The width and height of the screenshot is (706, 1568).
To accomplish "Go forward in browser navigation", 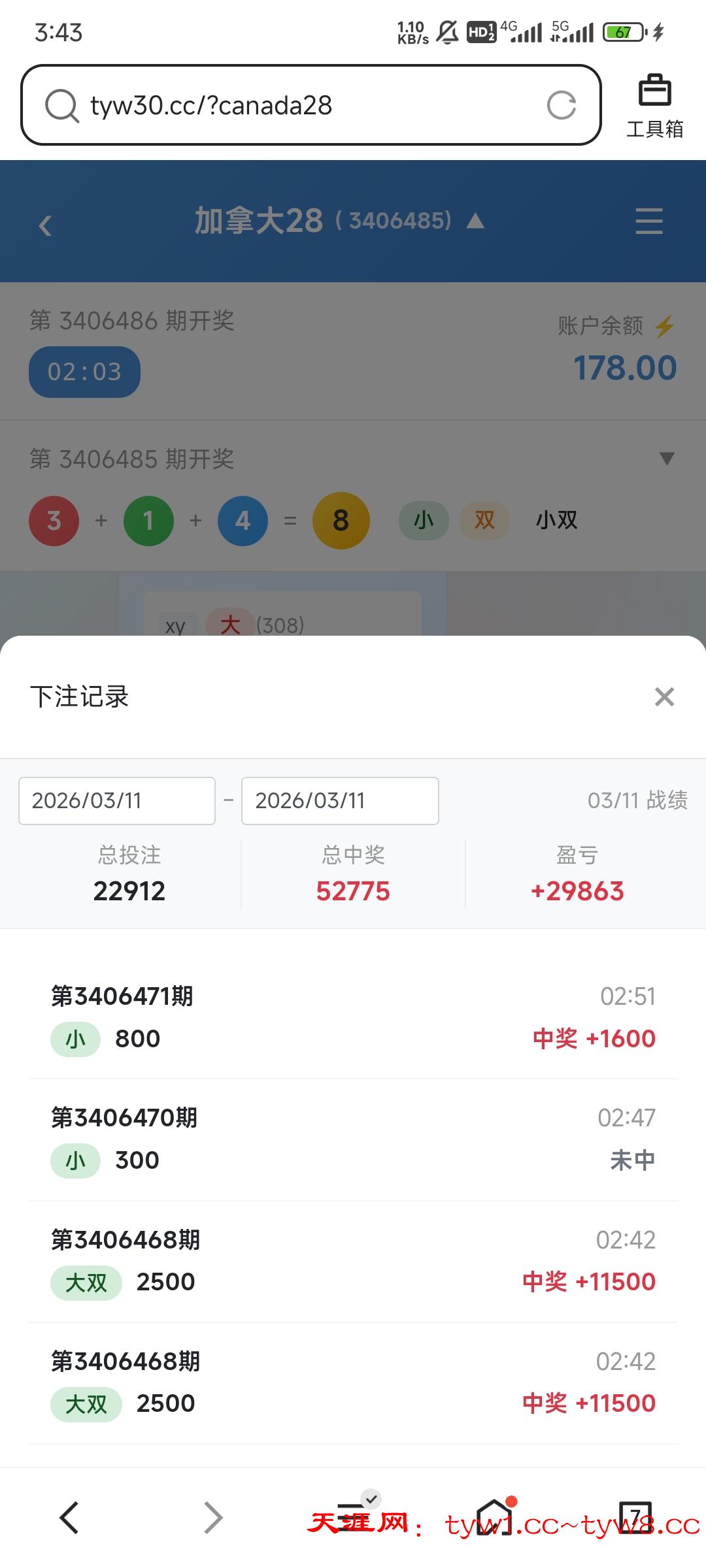I will 214,1517.
